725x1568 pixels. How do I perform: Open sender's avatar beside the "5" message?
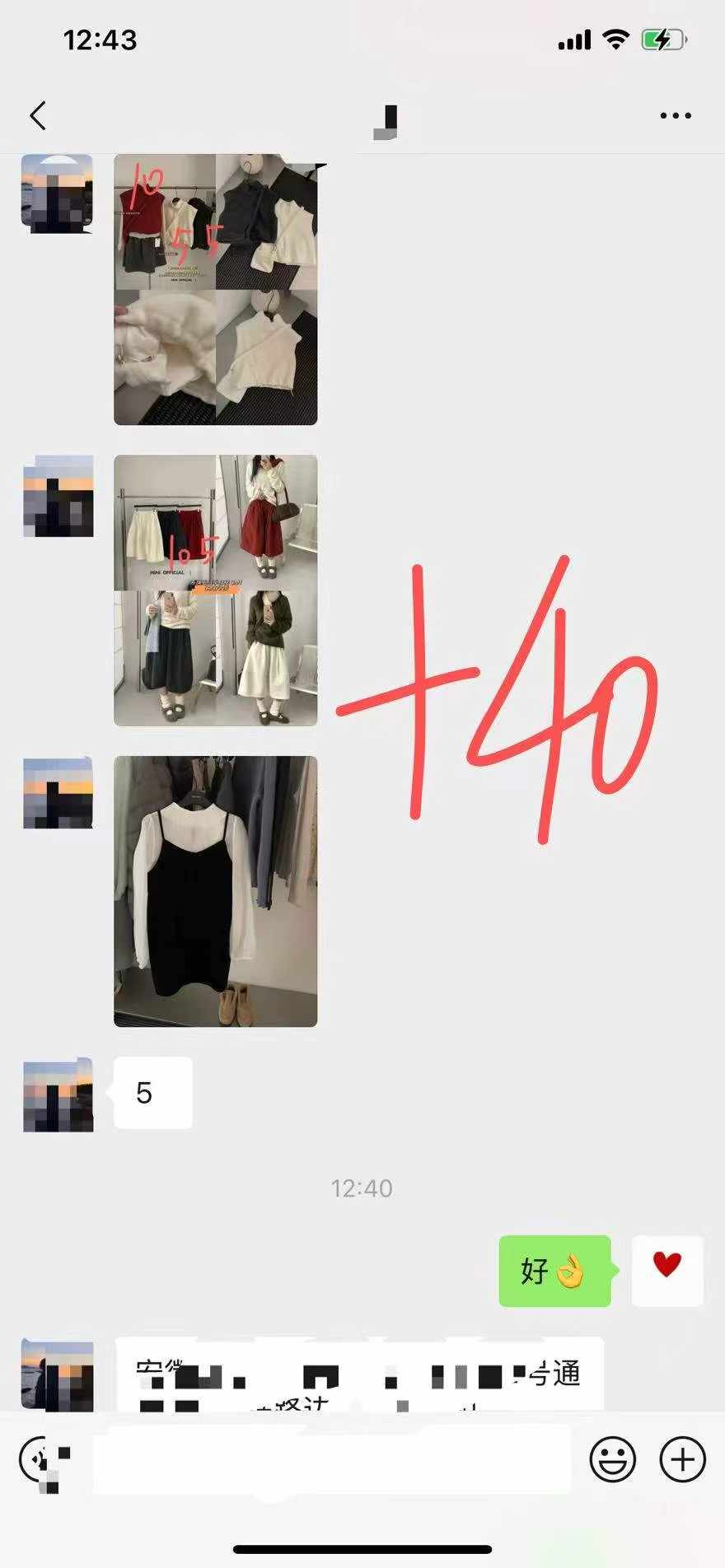tap(58, 1096)
